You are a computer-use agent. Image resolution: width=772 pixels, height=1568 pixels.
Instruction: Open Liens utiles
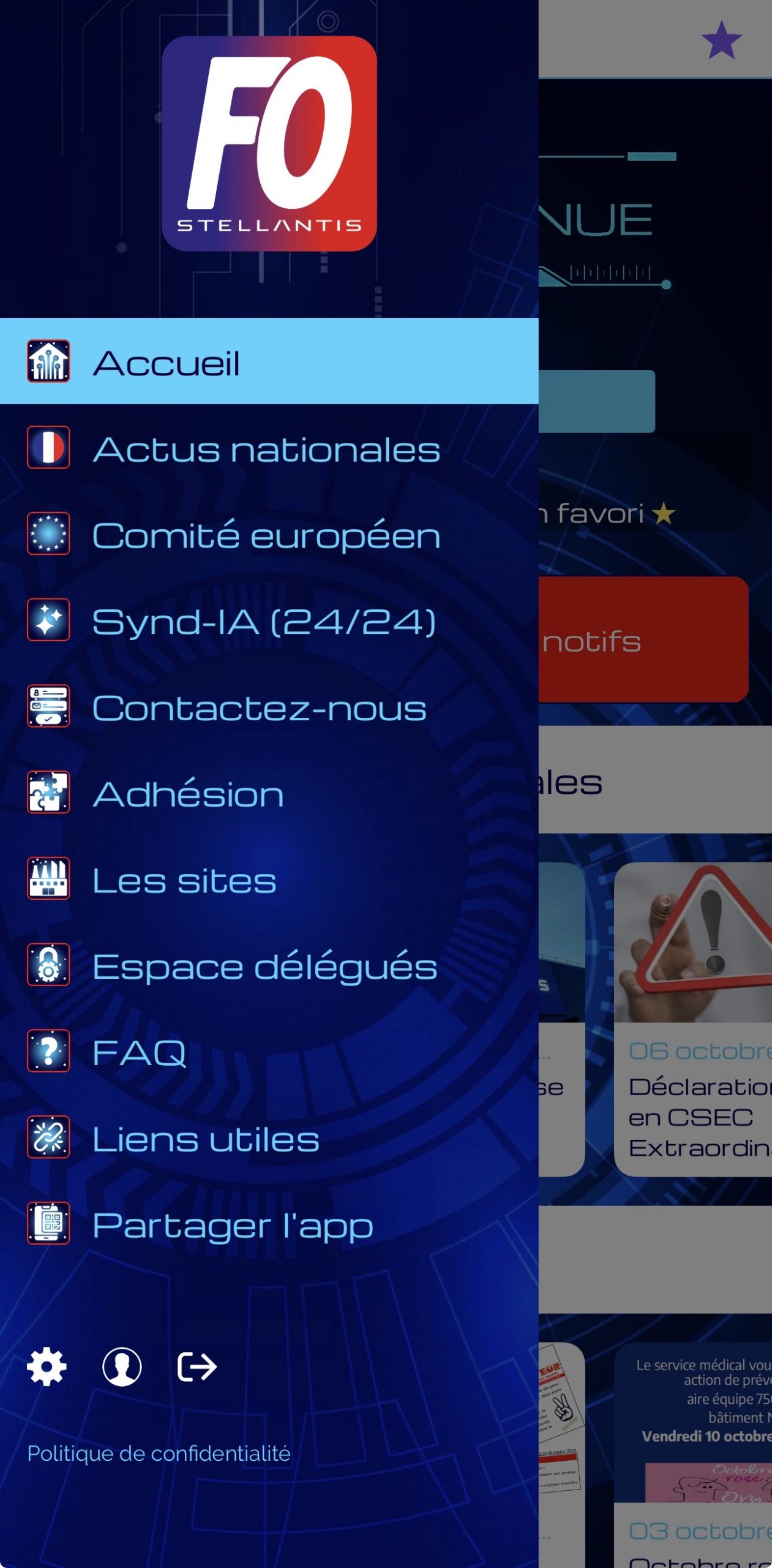pyautogui.click(x=206, y=1139)
